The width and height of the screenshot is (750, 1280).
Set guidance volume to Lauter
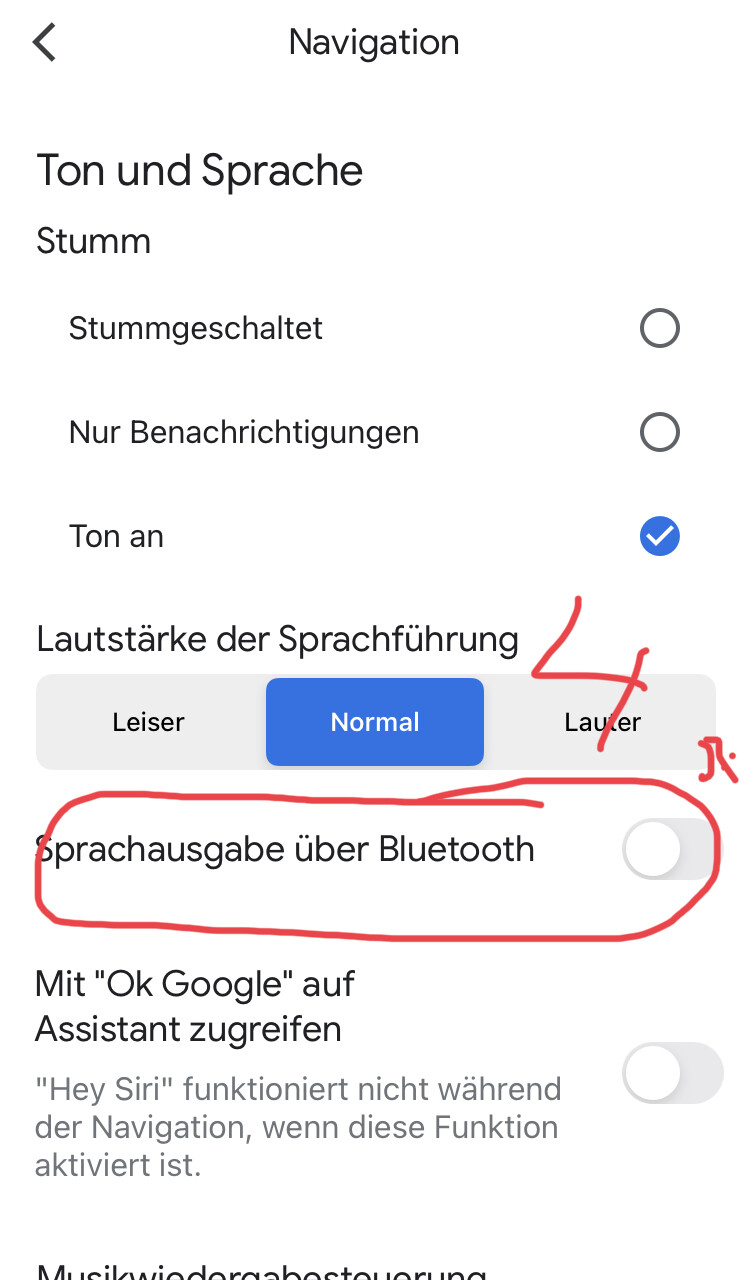point(602,722)
